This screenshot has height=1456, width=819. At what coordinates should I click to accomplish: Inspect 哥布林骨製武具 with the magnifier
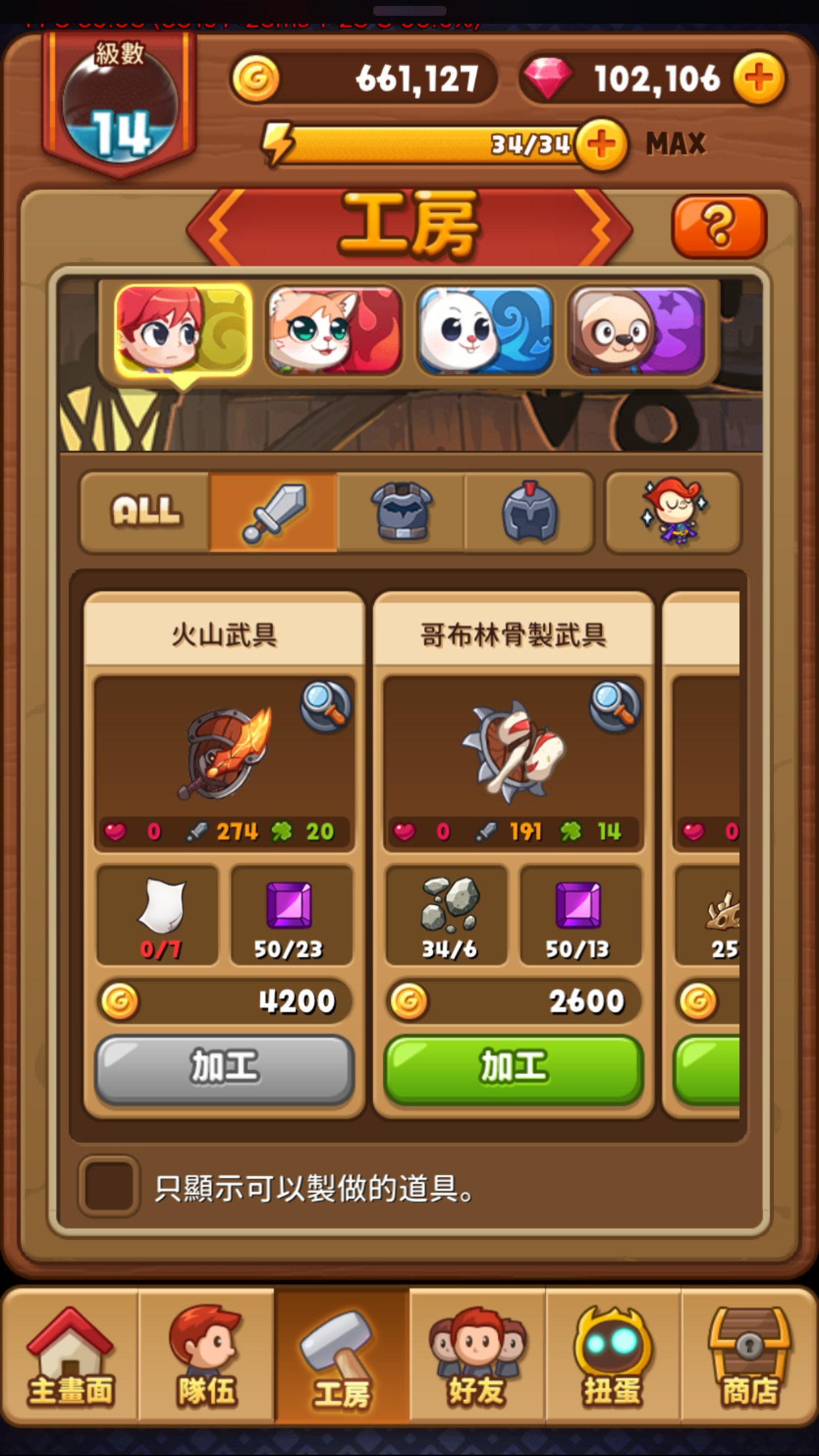615,706
